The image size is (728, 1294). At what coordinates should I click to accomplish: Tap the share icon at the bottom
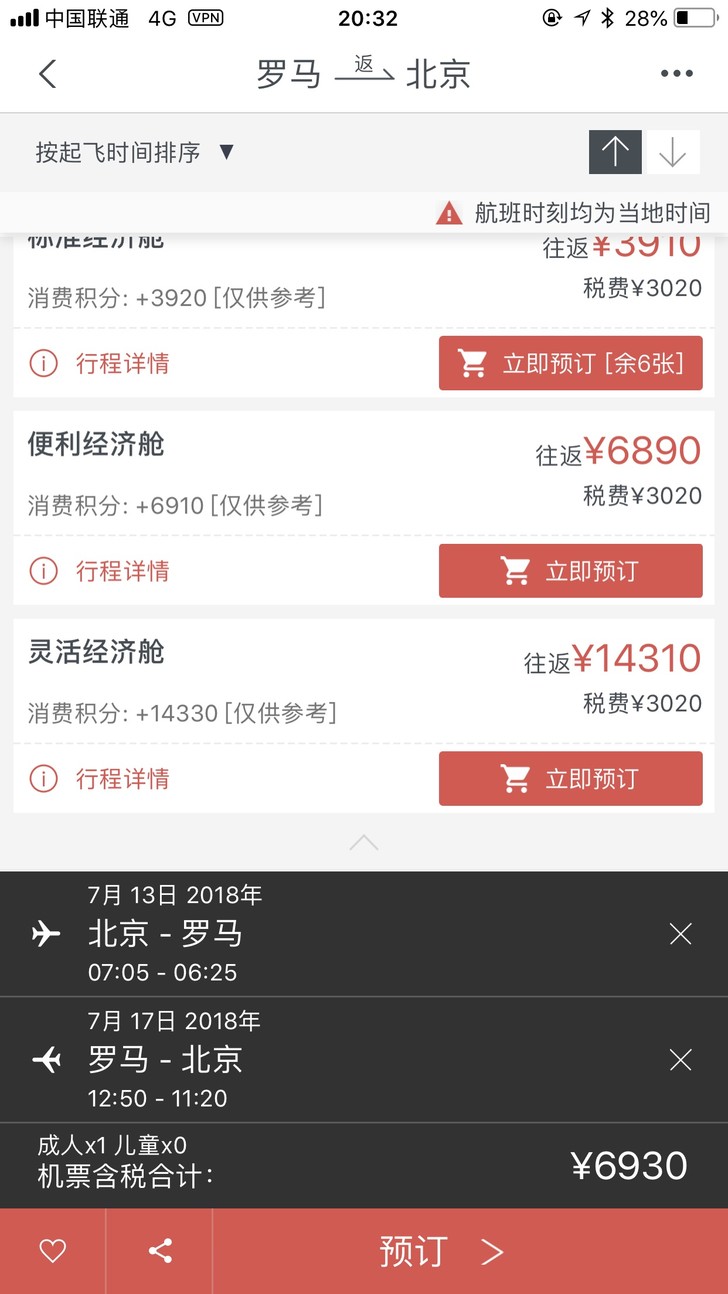pyautogui.click(x=158, y=1251)
